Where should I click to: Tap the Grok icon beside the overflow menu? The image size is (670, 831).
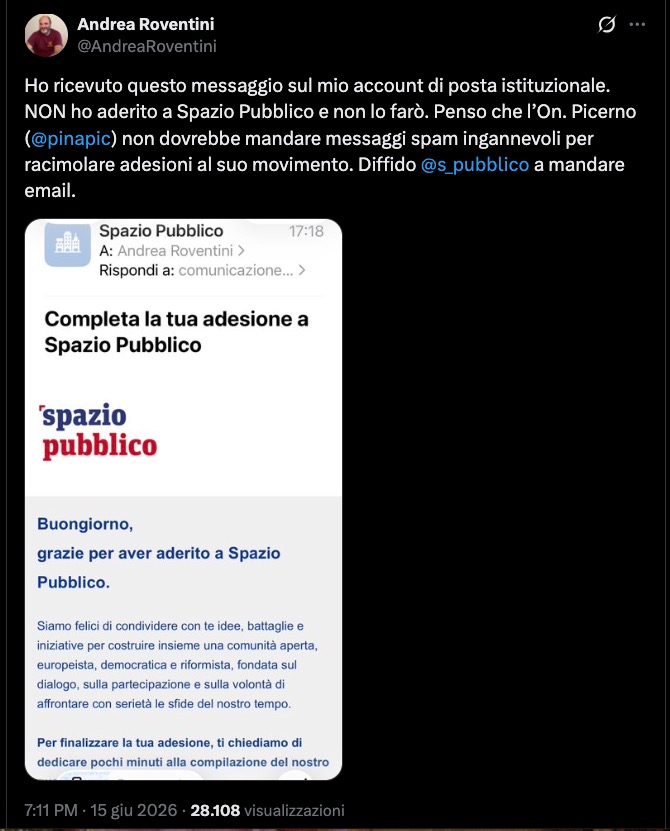click(x=606, y=24)
